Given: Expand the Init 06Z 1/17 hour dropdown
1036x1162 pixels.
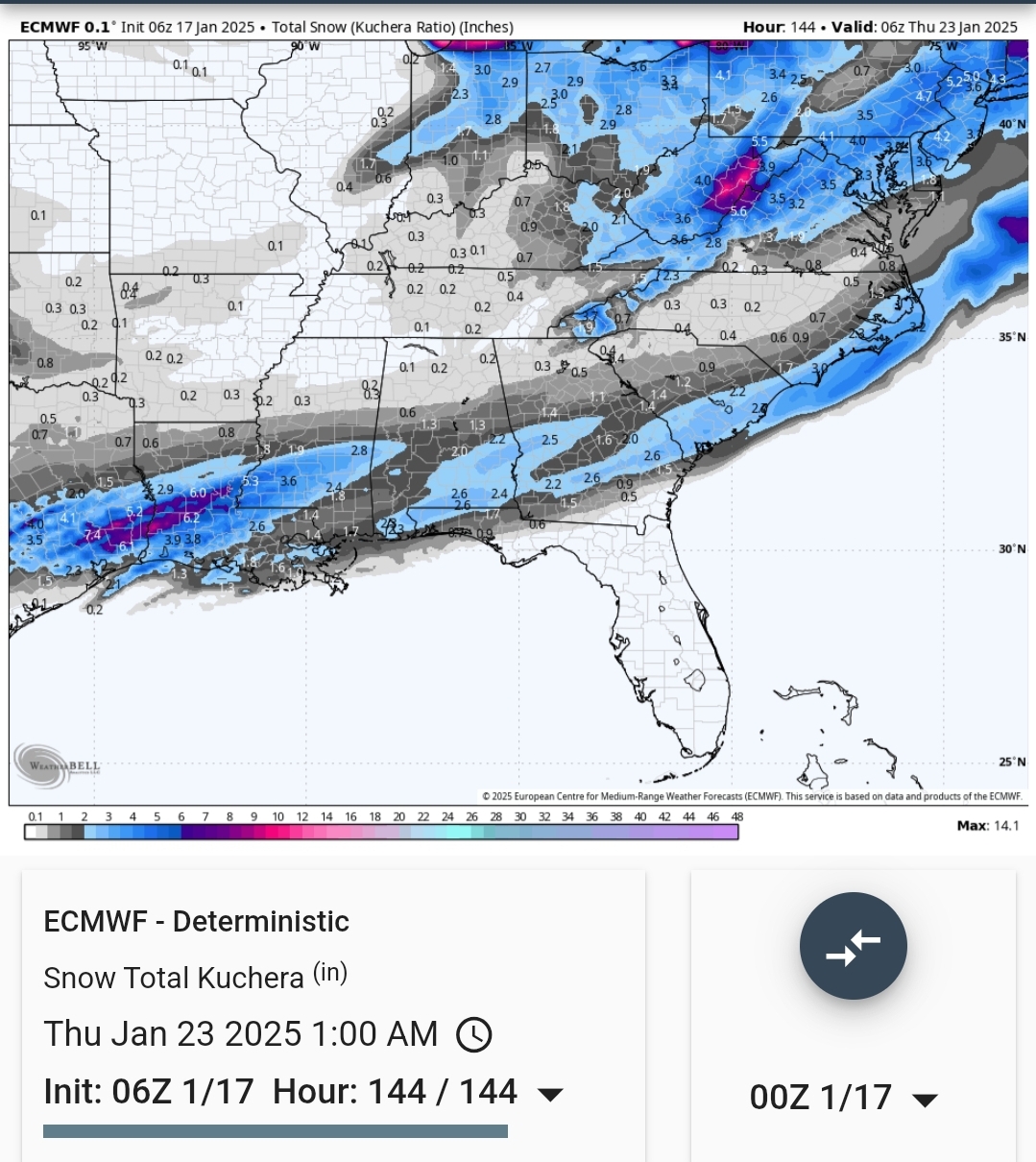Looking at the screenshot, I should [x=550, y=1094].
